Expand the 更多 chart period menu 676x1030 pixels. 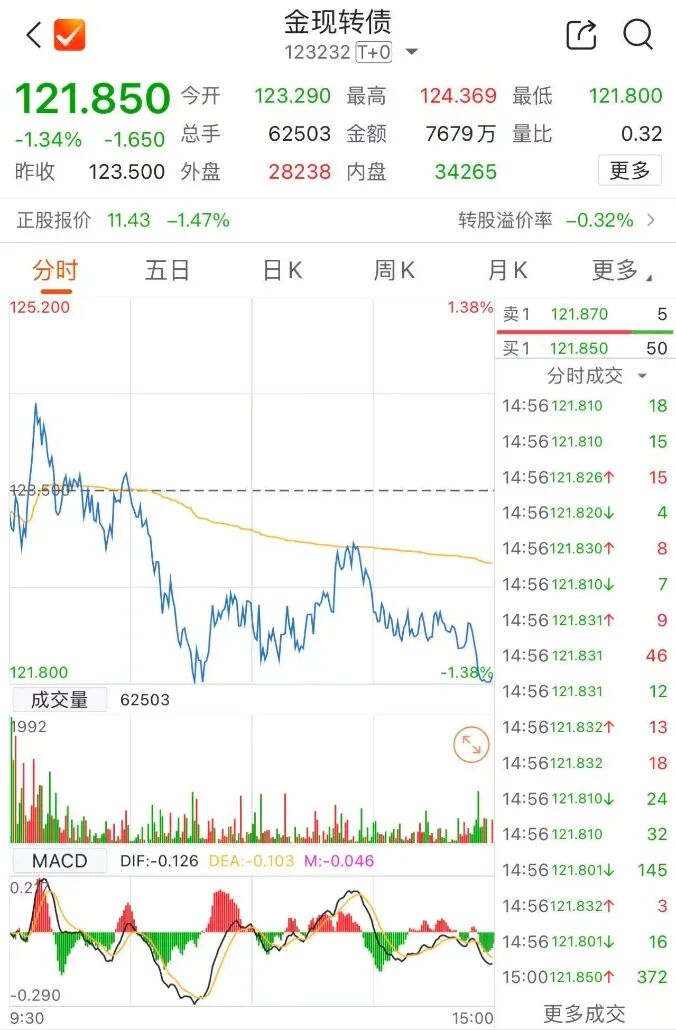point(620,270)
